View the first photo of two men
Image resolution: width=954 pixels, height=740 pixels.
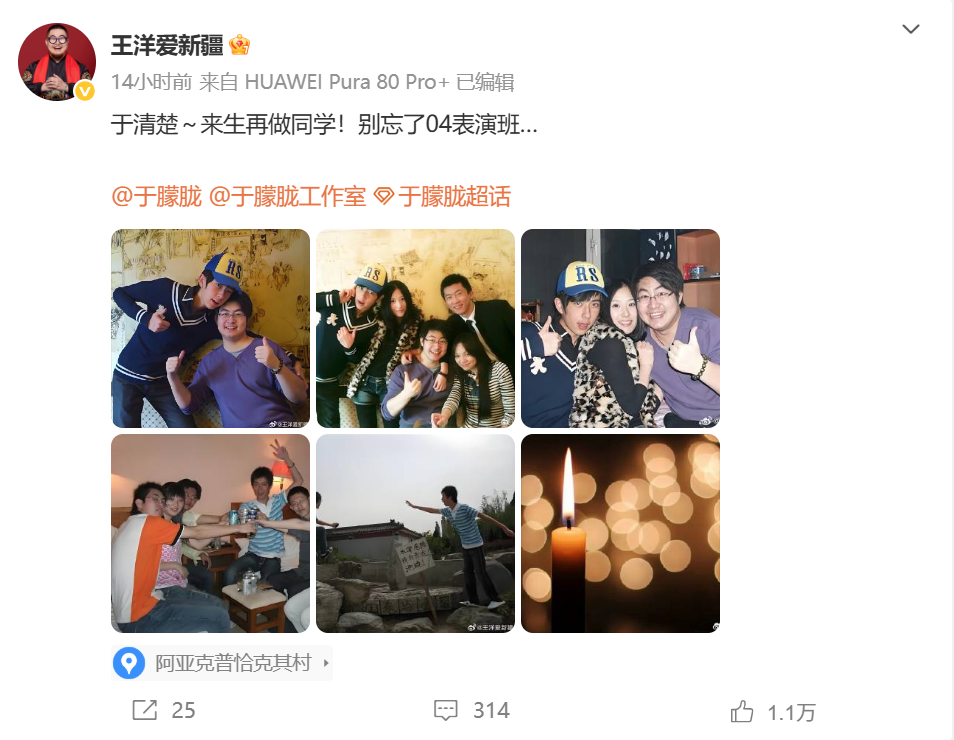210,328
